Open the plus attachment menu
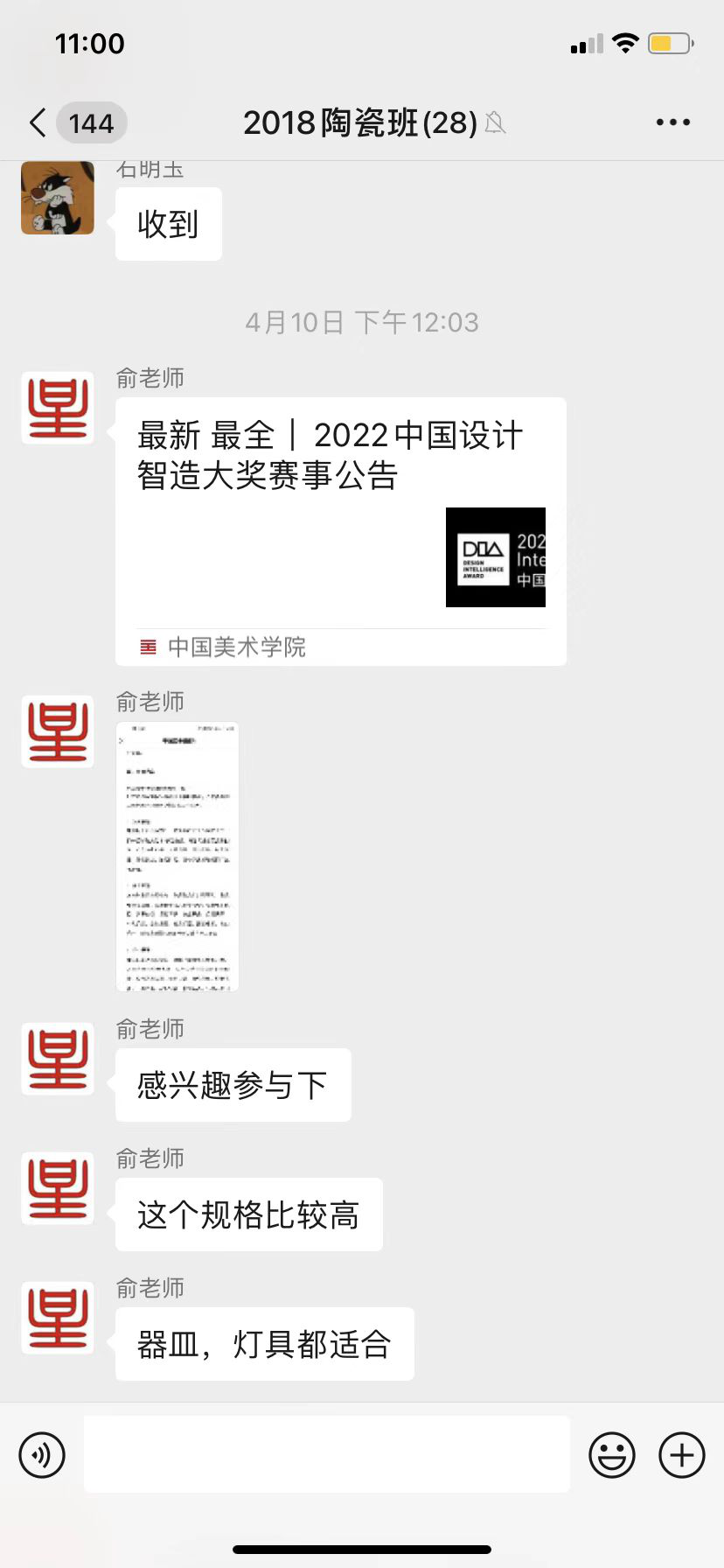 [682, 1455]
